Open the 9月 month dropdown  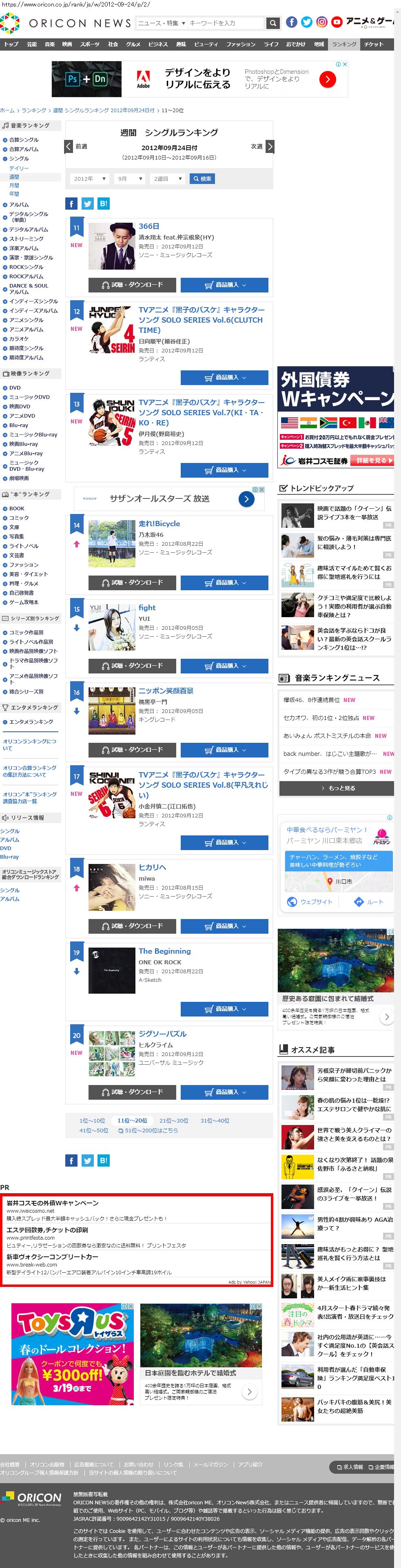click(130, 179)
